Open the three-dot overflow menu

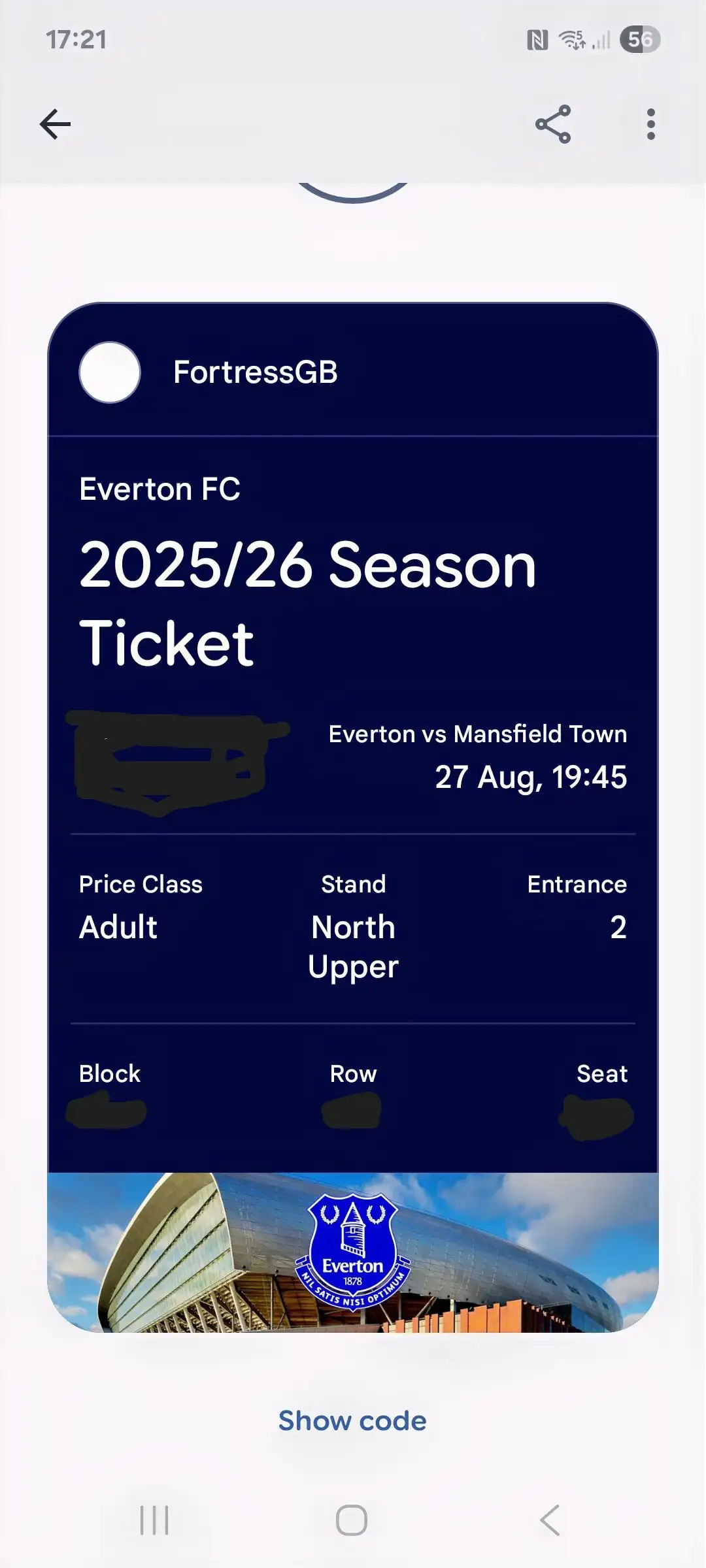point(650,124)
